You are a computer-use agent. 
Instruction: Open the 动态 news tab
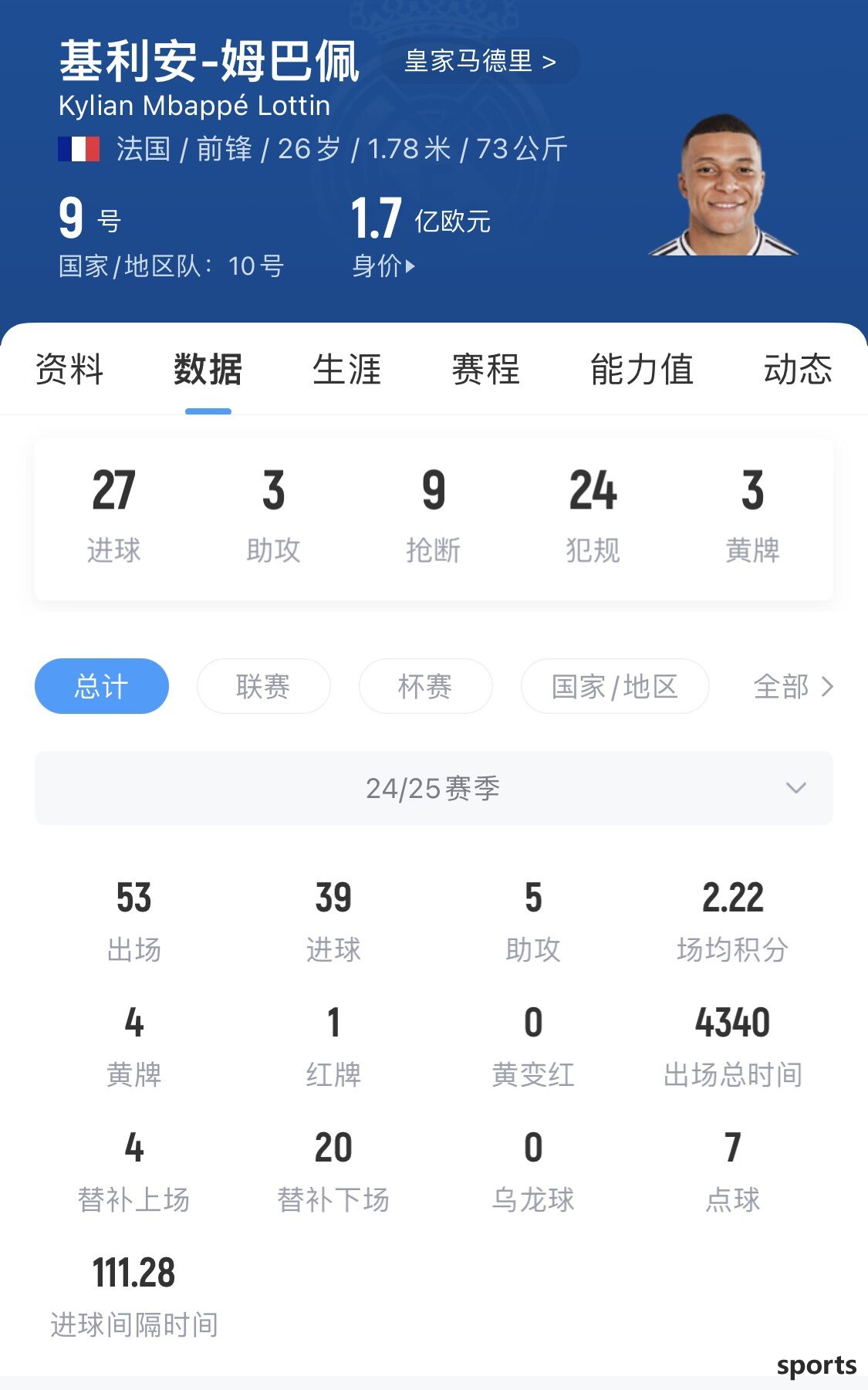point(798,369)
